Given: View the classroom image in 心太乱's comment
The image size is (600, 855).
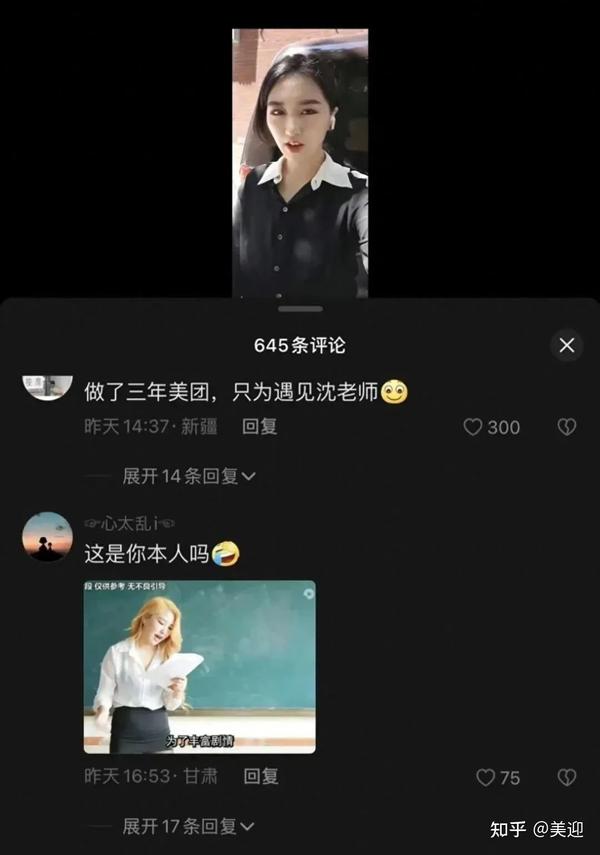Looking at the screenshot, I should point(199,666).
